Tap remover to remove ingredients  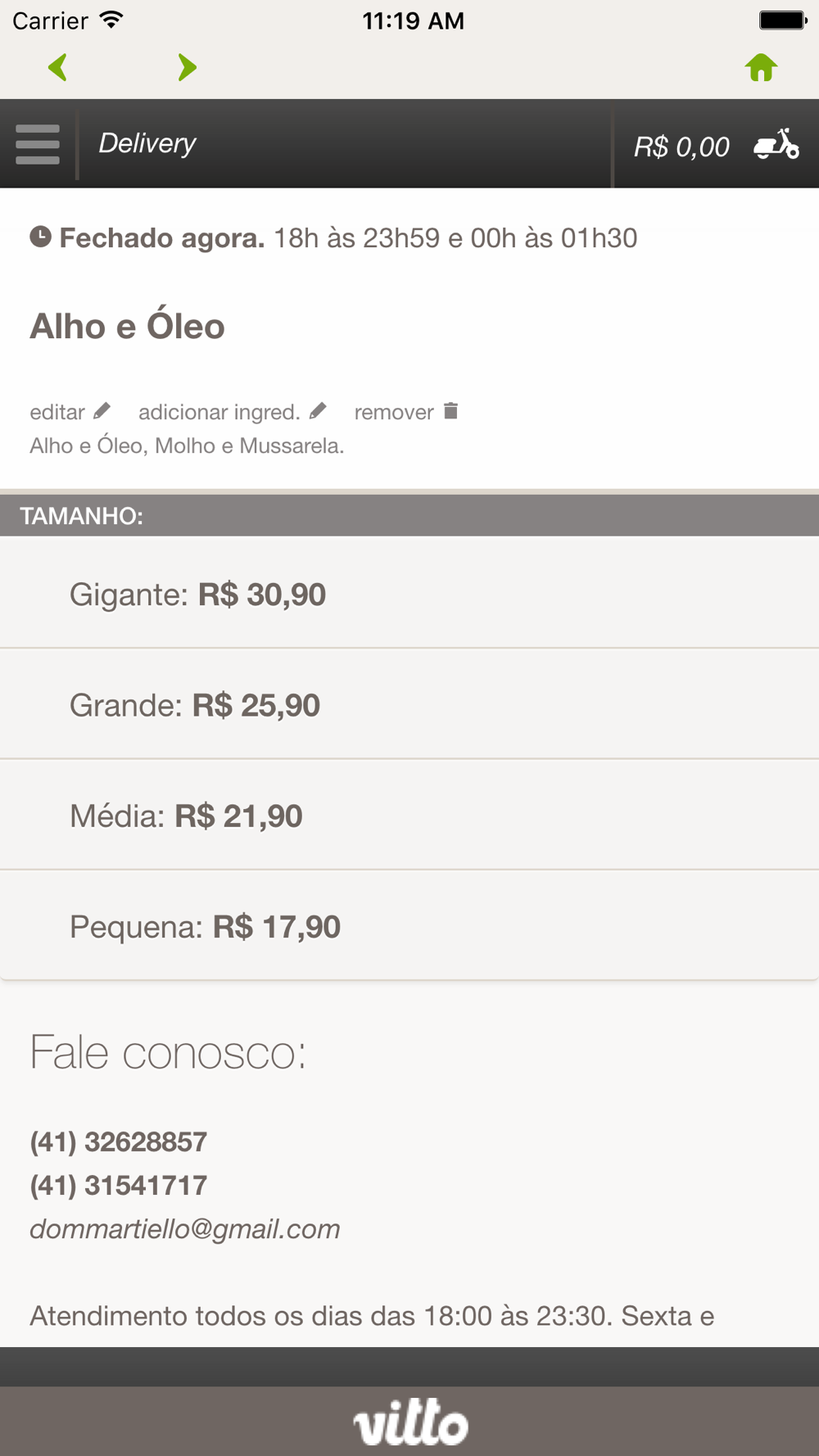click(406, 411)
